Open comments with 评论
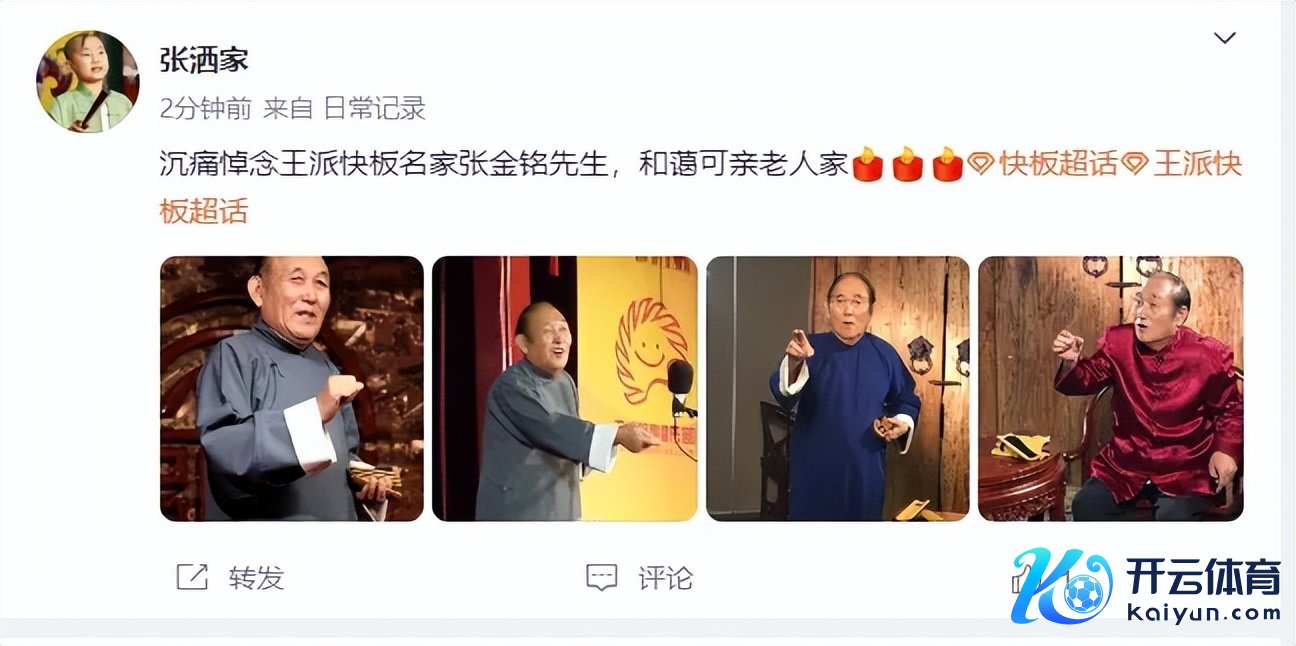This screenshot has height=646, width=1296. (x=640, y=577)
